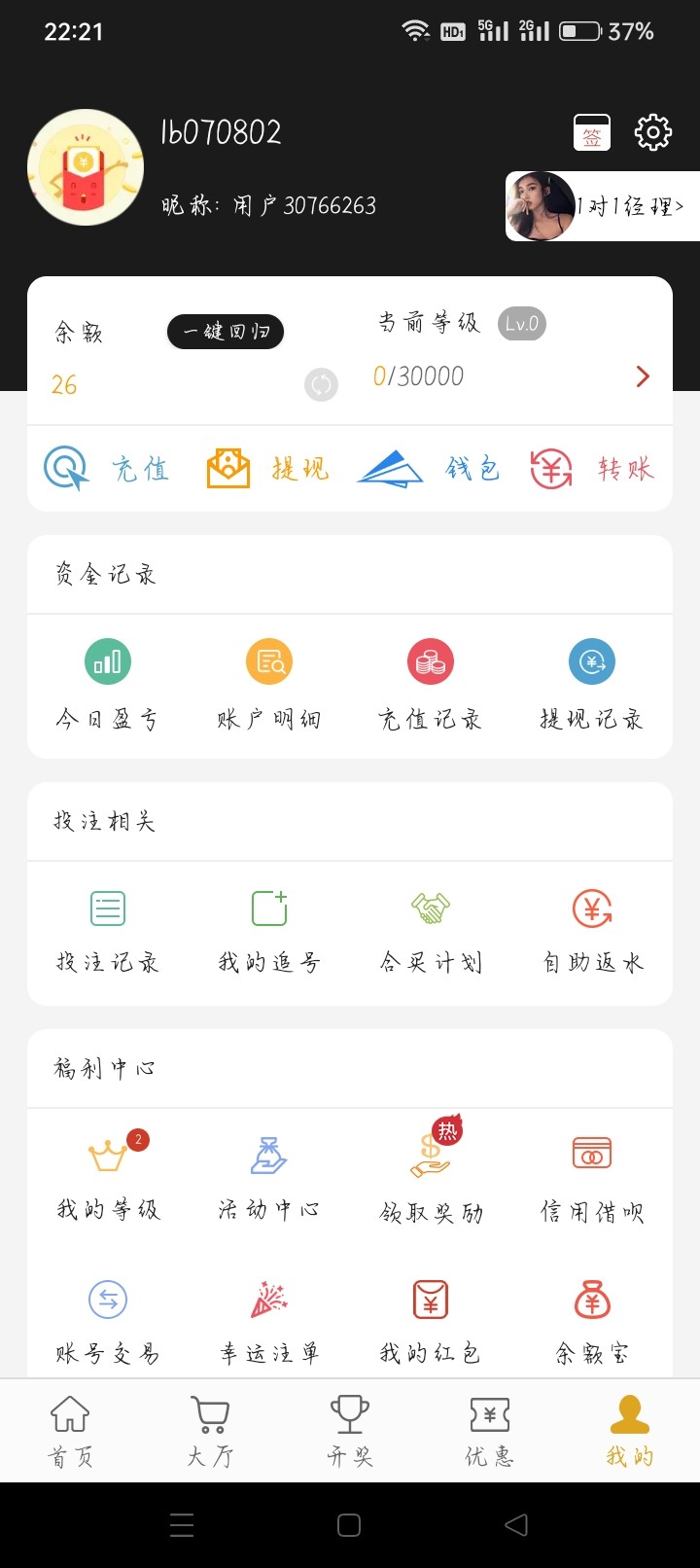Open 今日盈亏 profit/loss icon

pyautogui.click(x=107, y=660)
